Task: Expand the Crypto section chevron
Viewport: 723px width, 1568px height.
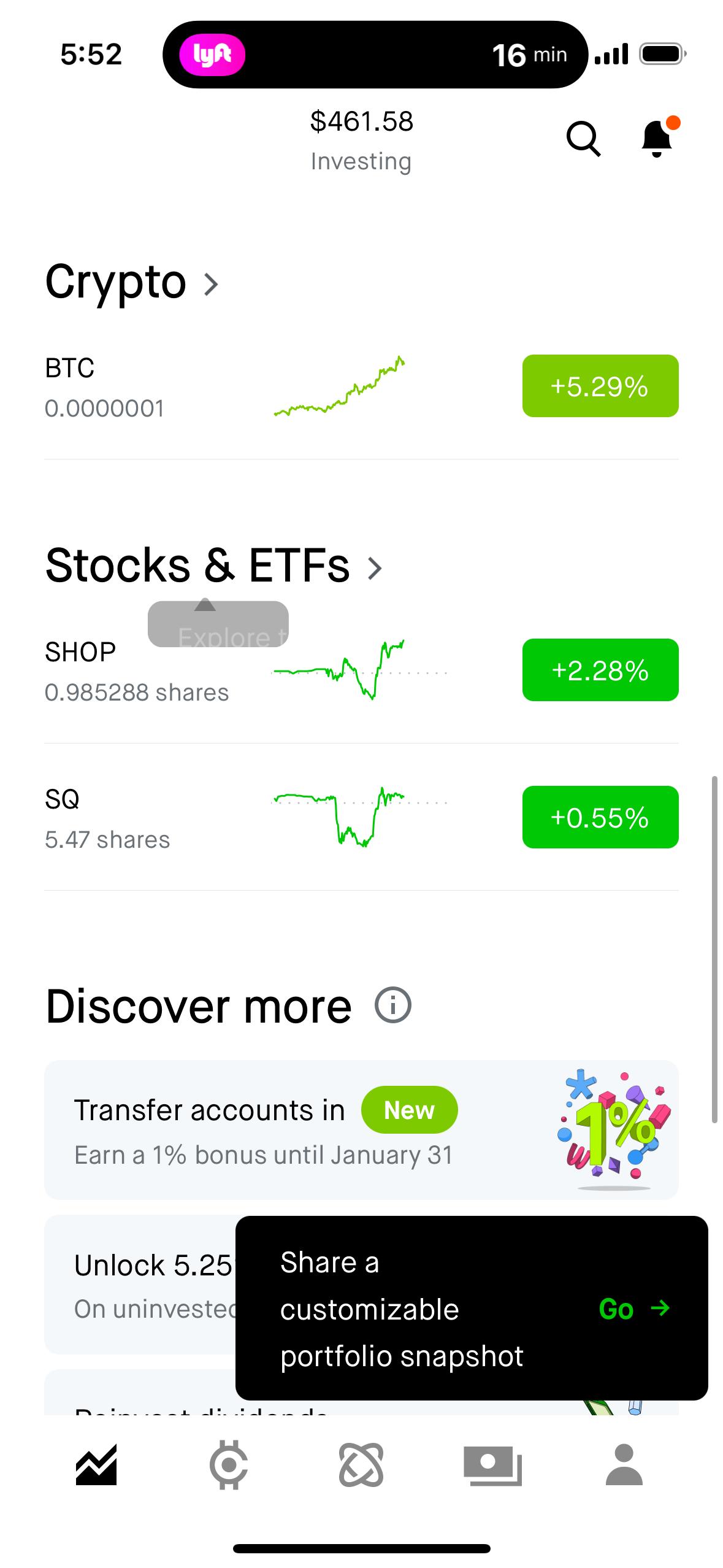Action: [211, 283]
